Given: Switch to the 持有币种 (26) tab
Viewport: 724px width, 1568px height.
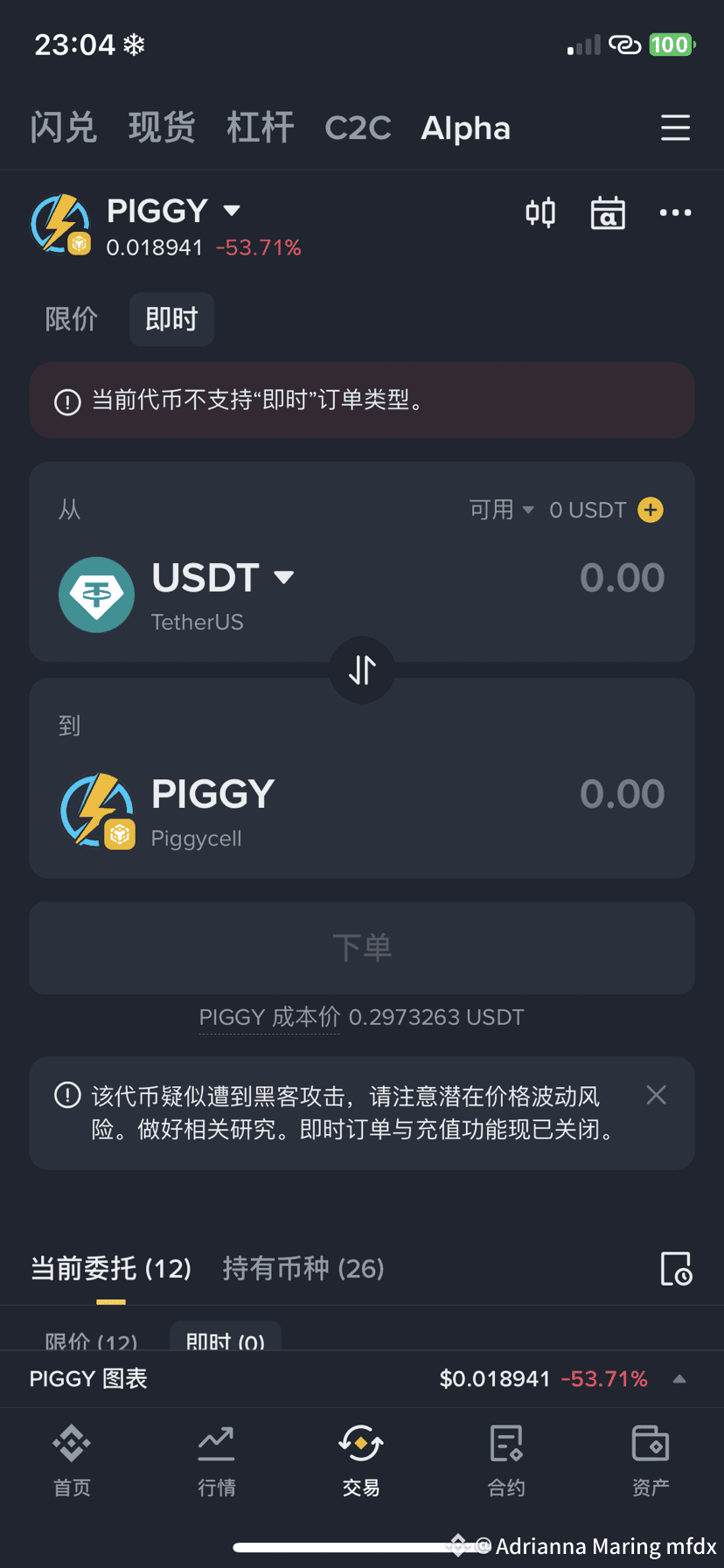Looking at the screenshot, I should point(303,1269).
